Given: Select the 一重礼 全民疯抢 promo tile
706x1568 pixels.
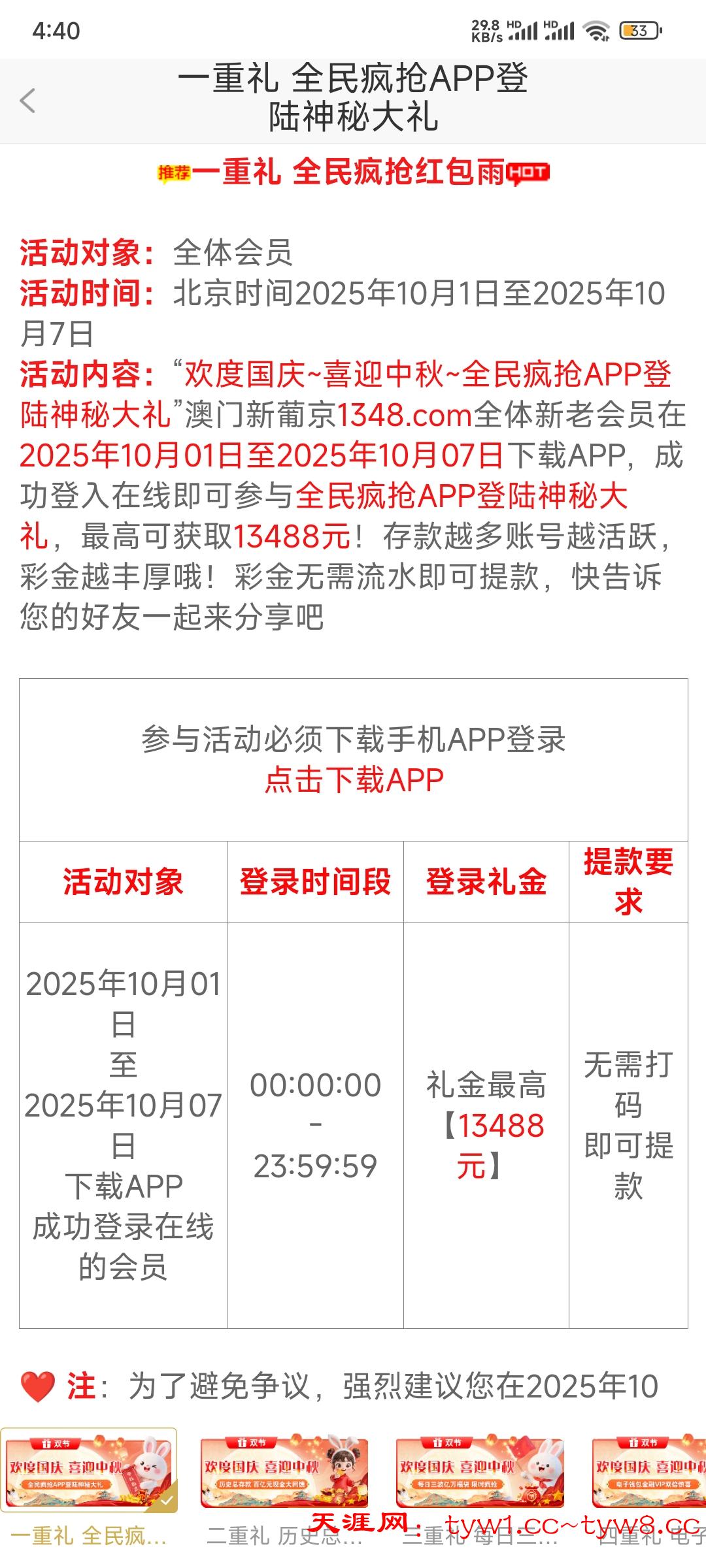Looking at the screenshot, I should 89,1471.
